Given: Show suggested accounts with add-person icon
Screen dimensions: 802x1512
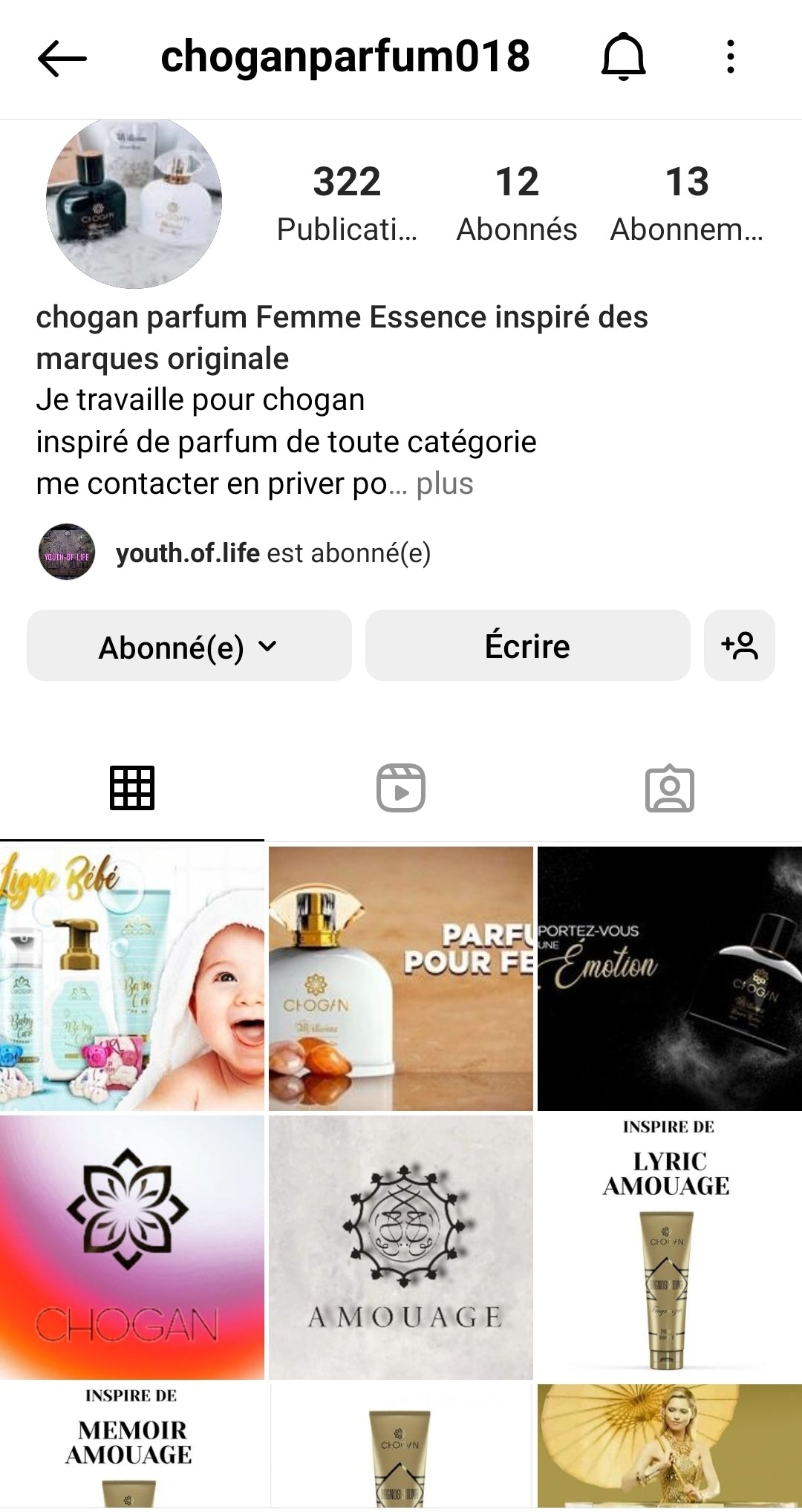Looking at the screenshot, I should (x=740, y=646).
